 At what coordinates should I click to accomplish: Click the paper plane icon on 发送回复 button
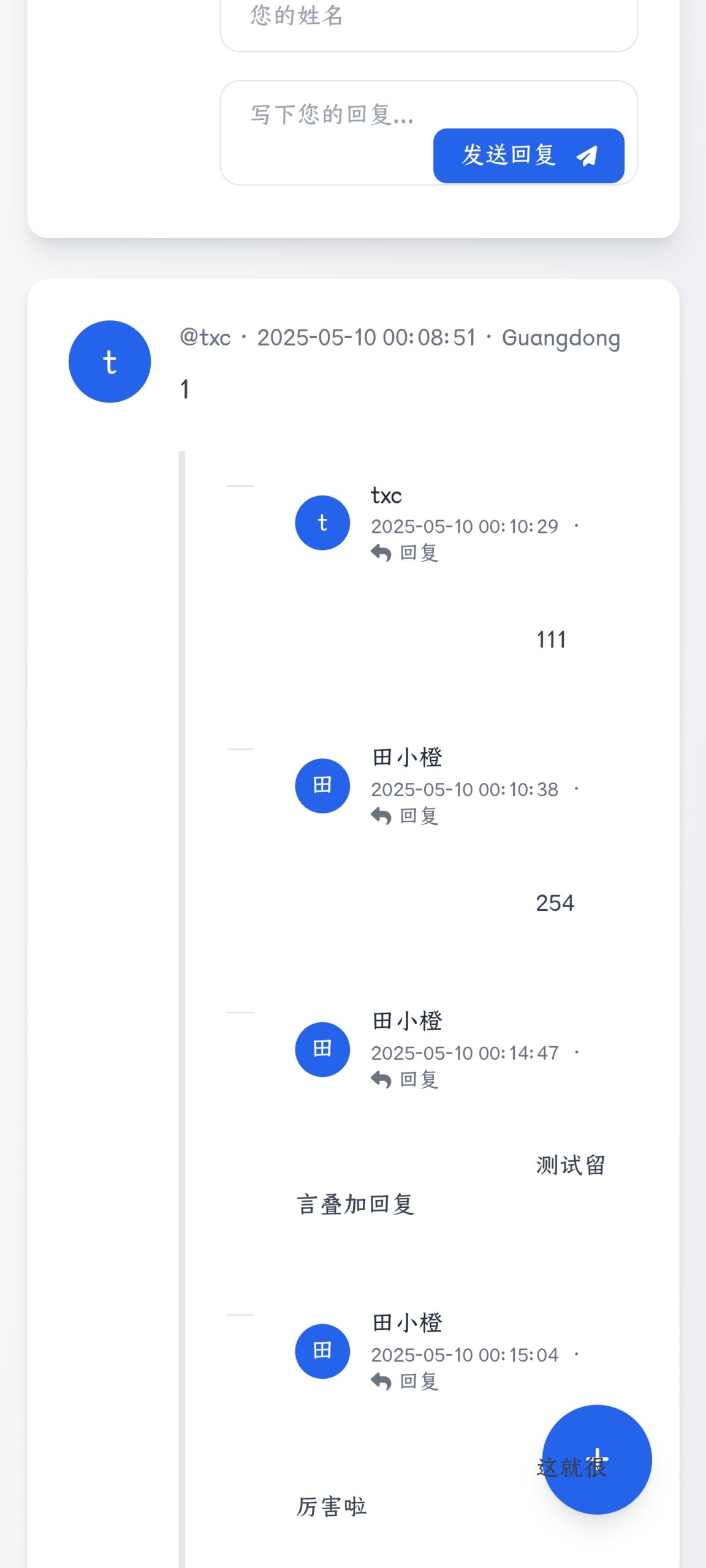tap(587, 156)
